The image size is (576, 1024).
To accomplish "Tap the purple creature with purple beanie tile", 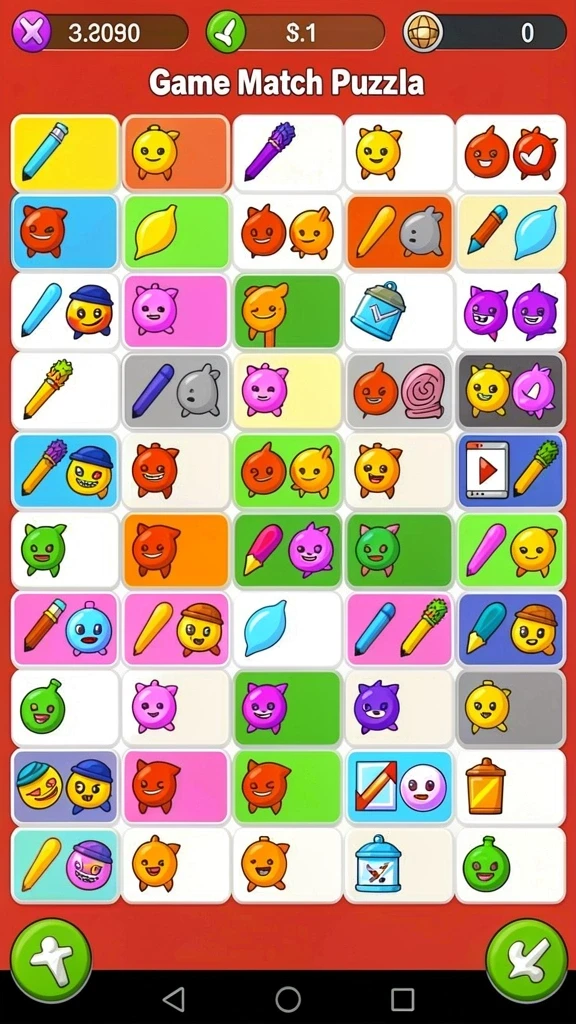I will [x=65, y=865].
